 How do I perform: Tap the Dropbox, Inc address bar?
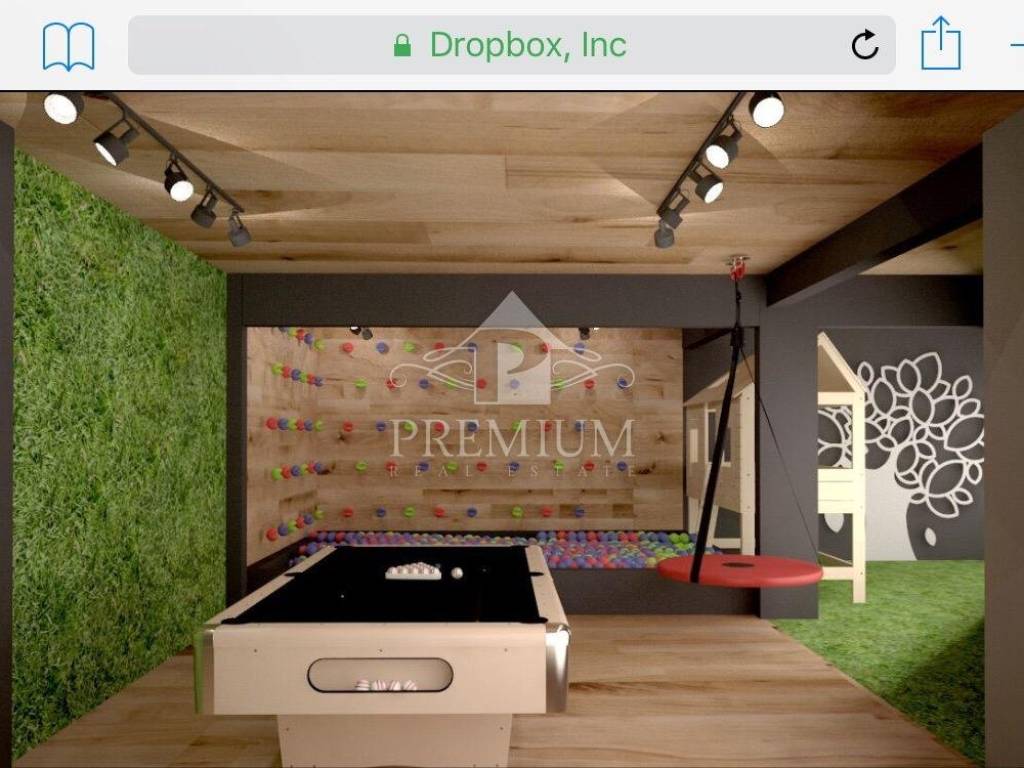510,45
